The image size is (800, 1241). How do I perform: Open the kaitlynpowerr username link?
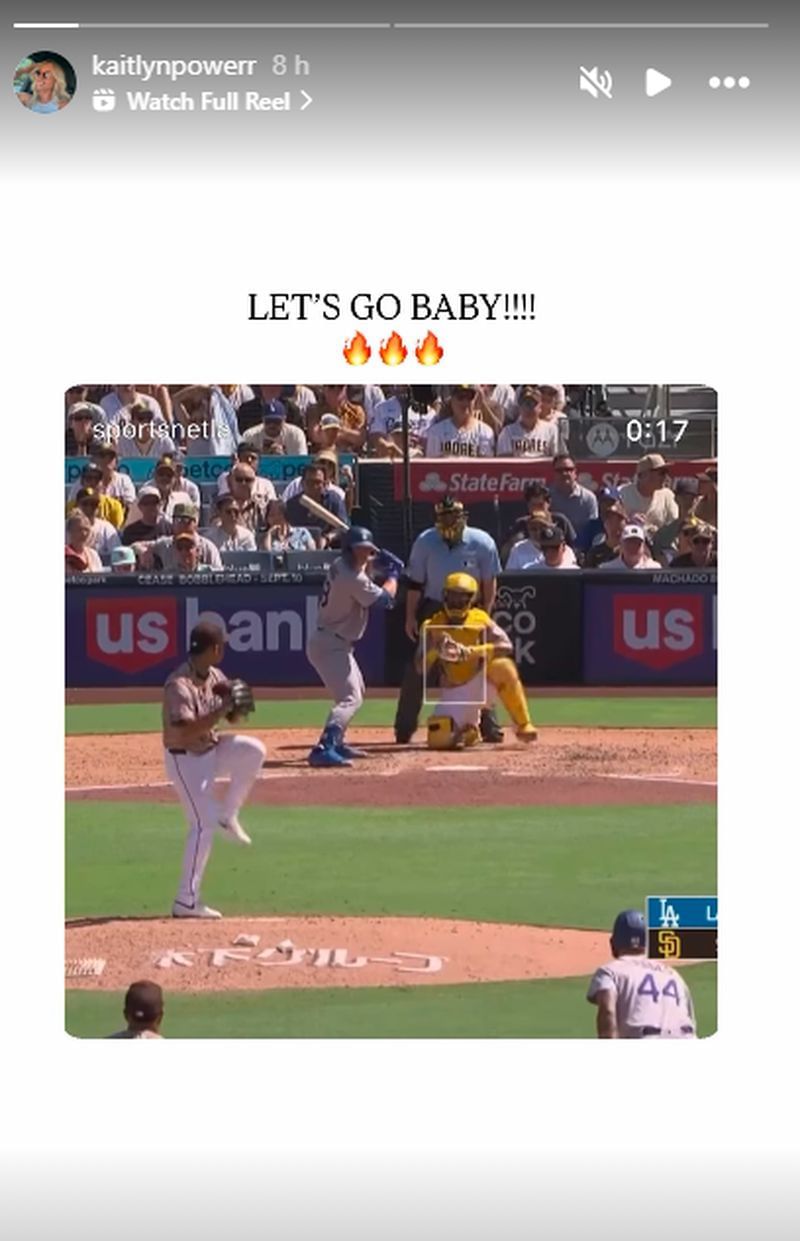pyautogui.click(x=174, y=66)
